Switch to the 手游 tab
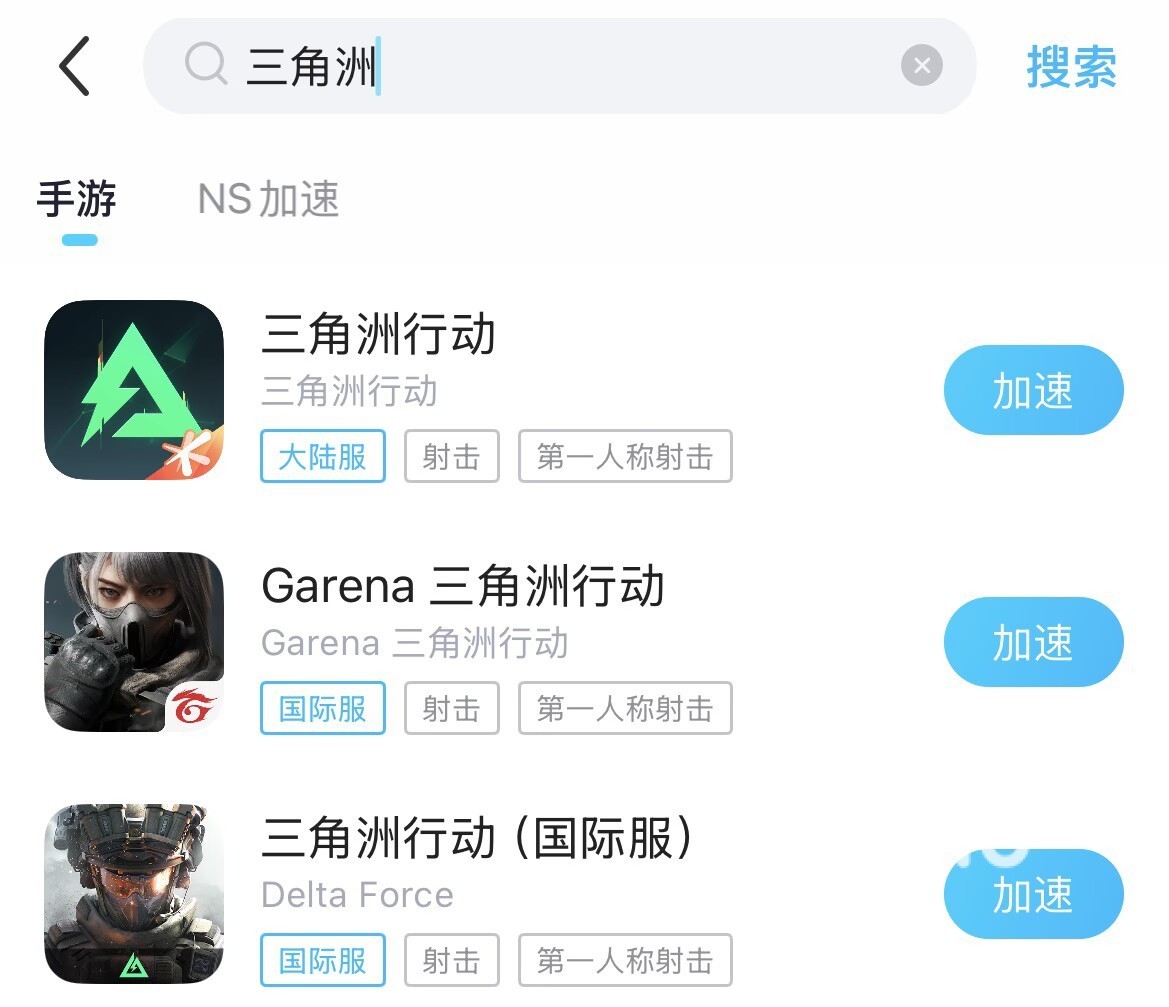1169x1007 pixels. pyautogui.click(x=77, y=200)
